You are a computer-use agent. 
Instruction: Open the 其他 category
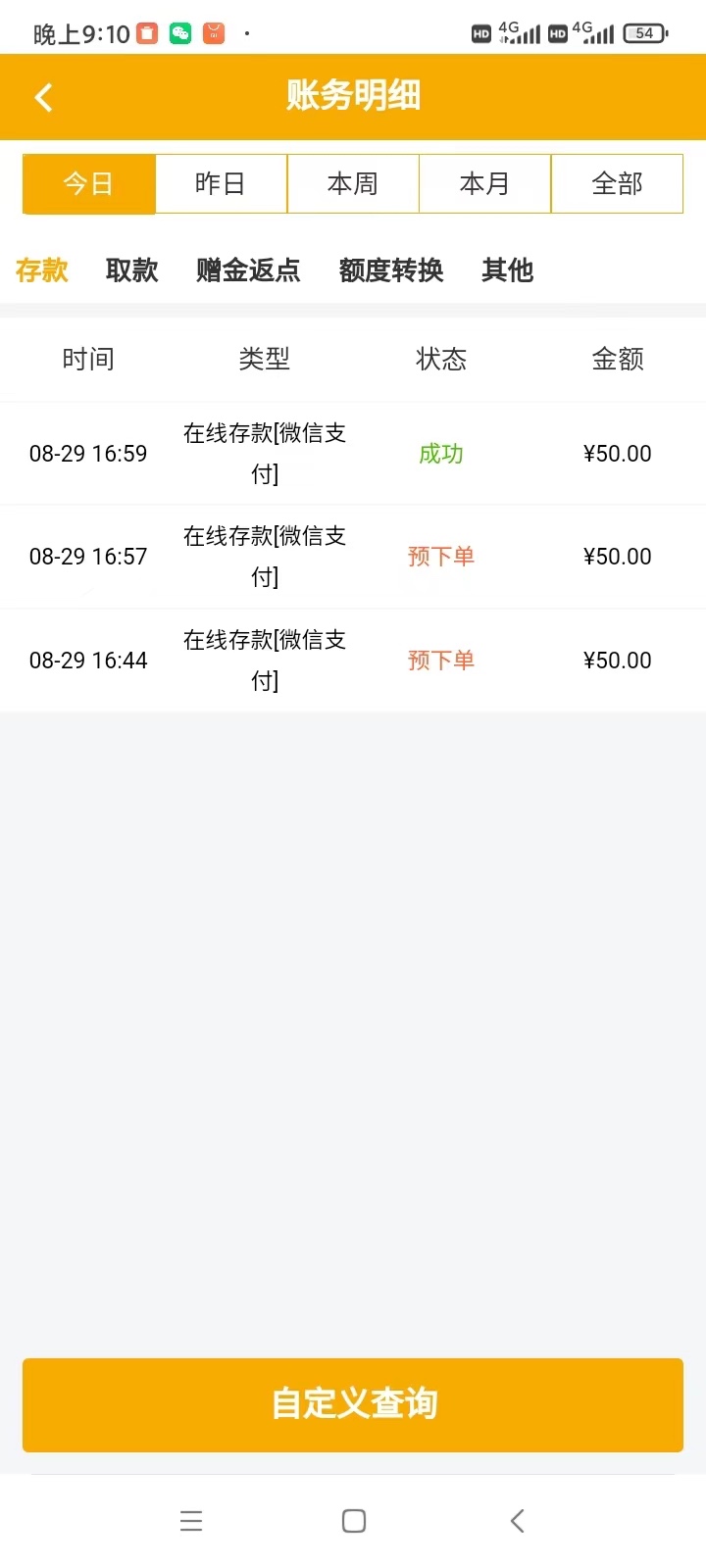point(507,270)
